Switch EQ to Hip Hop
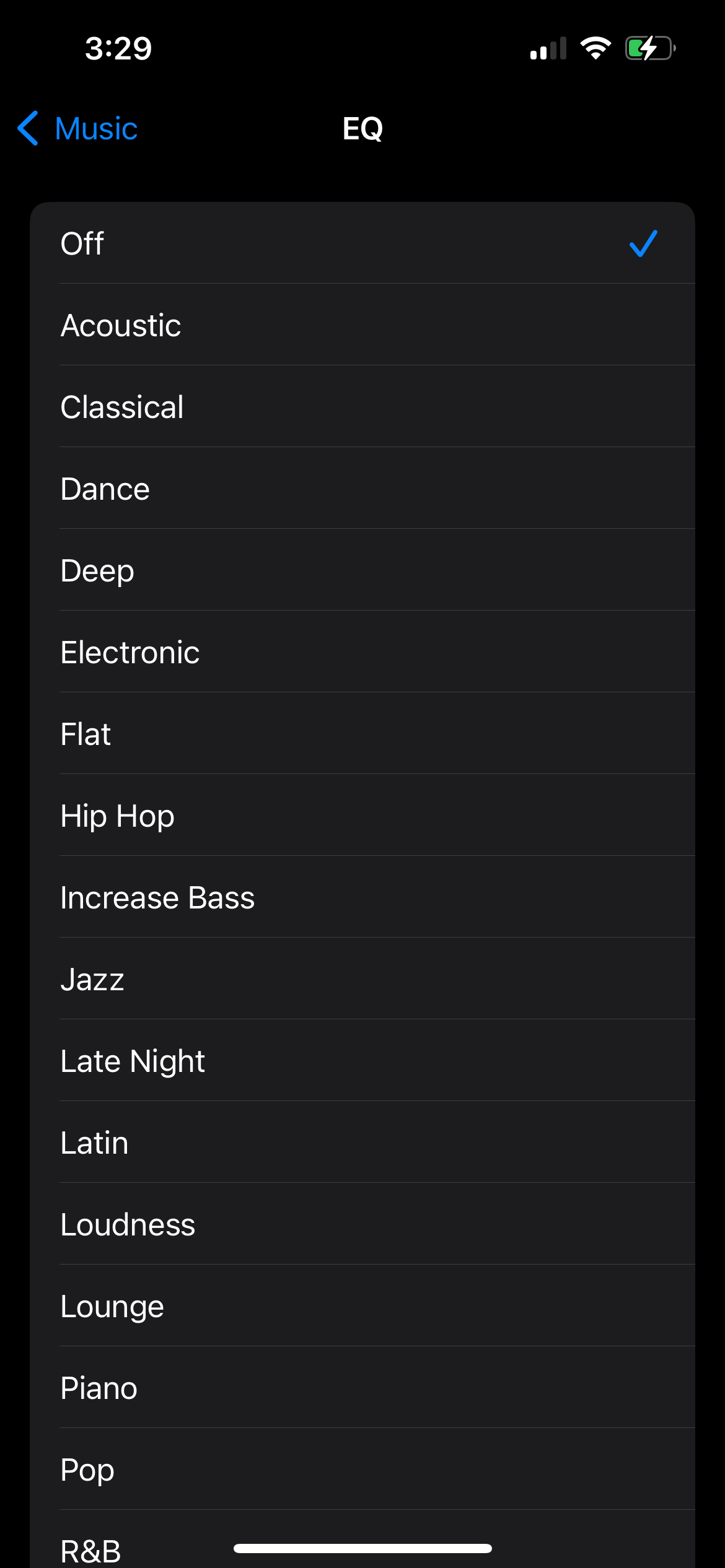Viewport: 725px width, 1568px height. pos(362,815)
